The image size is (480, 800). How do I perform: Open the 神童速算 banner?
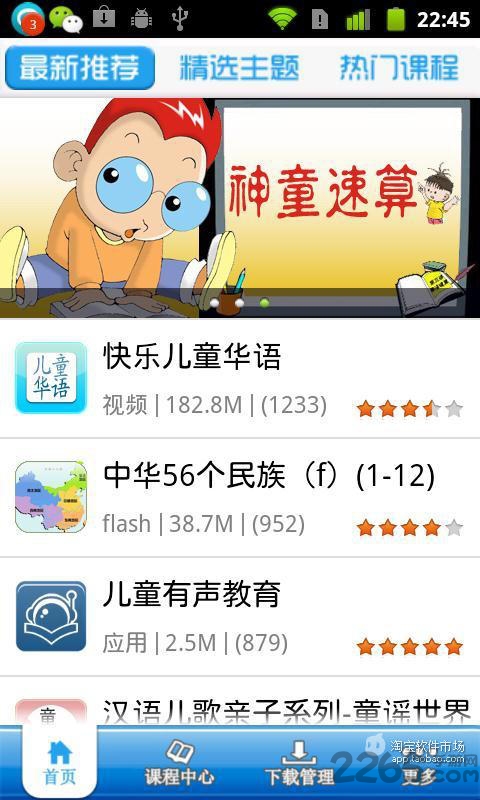tap(240, 208)
